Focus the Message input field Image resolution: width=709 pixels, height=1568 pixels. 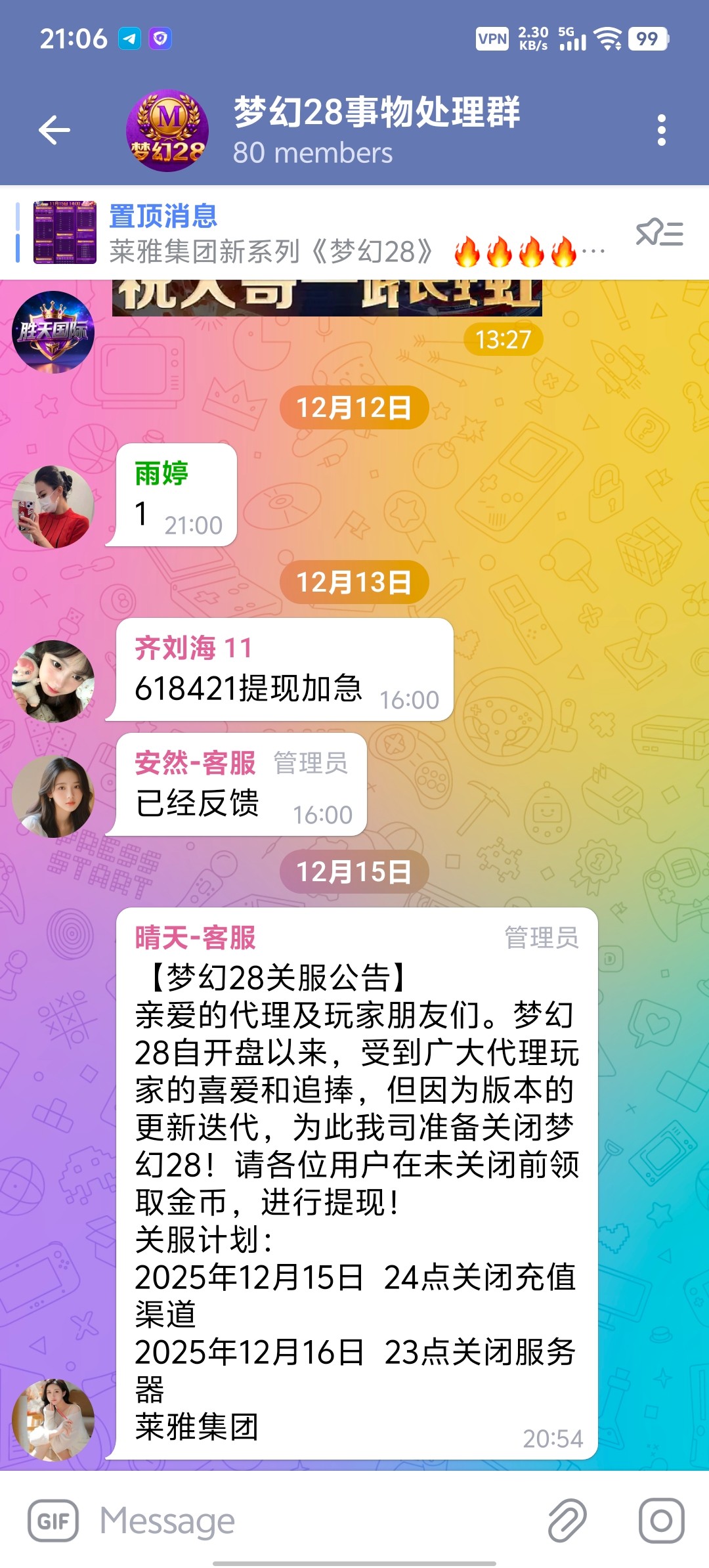pyautogui.click(x=315, y=1521)
